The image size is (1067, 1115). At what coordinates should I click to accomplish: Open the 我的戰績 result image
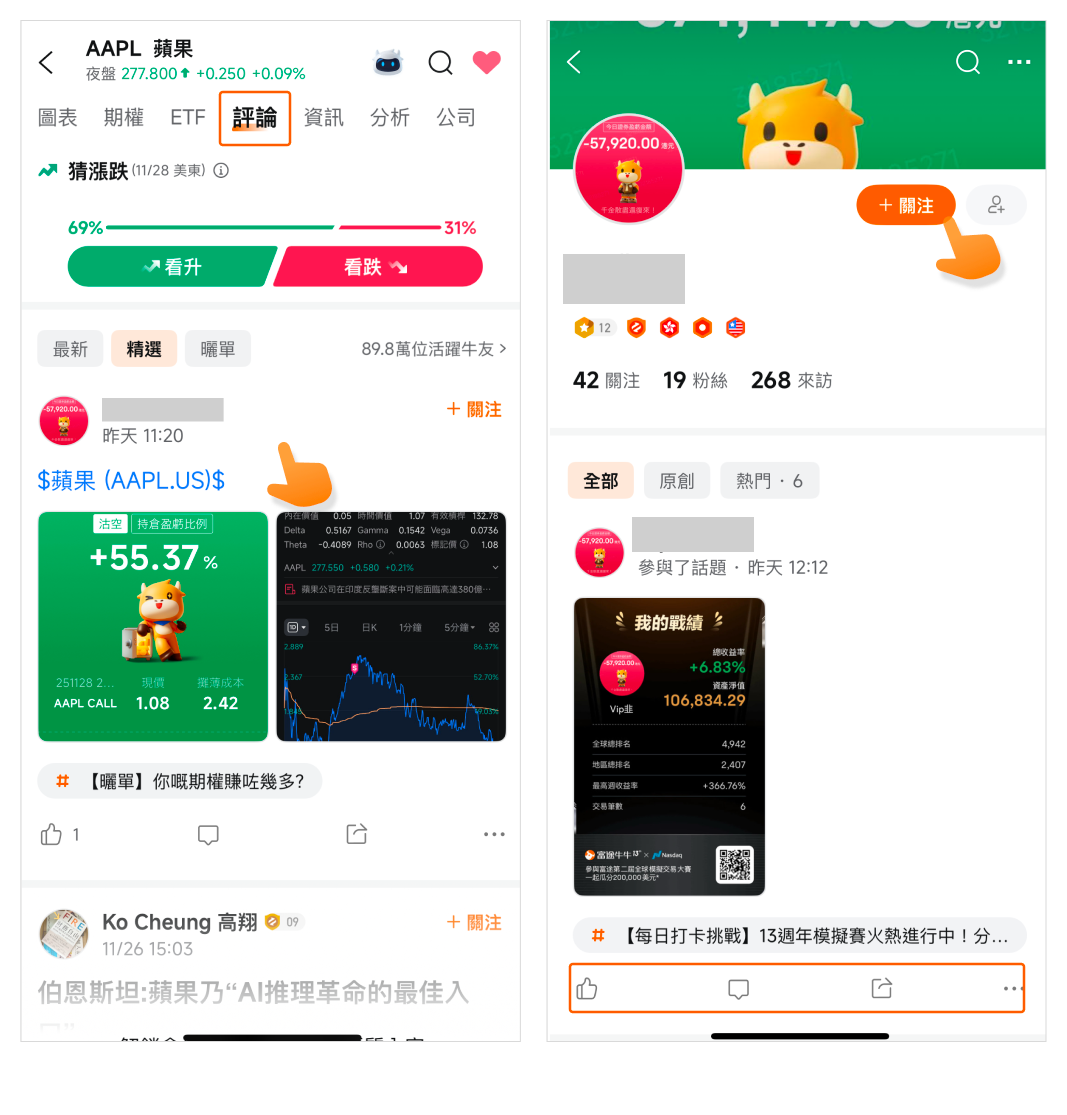669,746
